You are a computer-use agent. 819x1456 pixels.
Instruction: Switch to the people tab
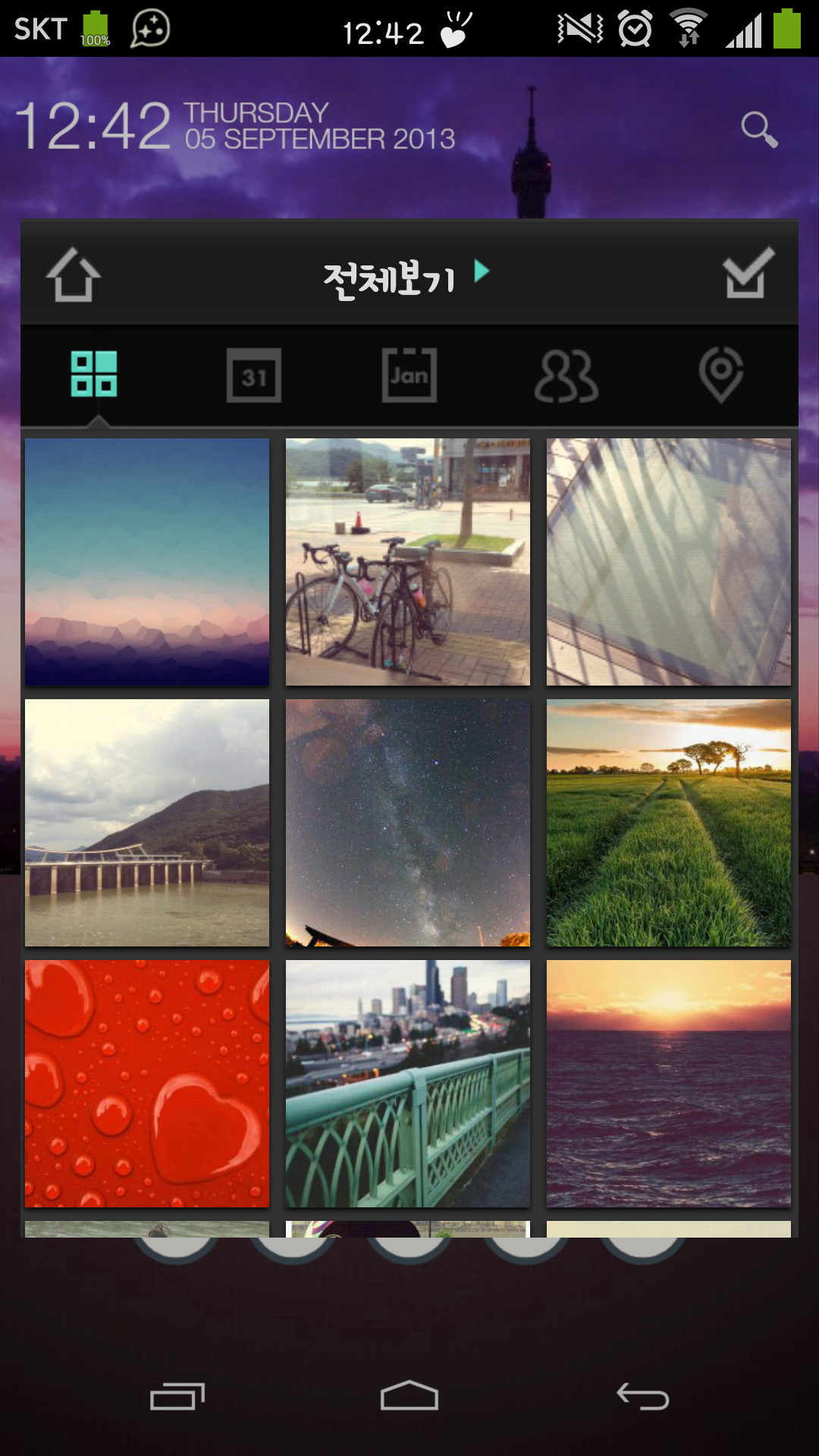pyautogui.click(x=566, y=375)
